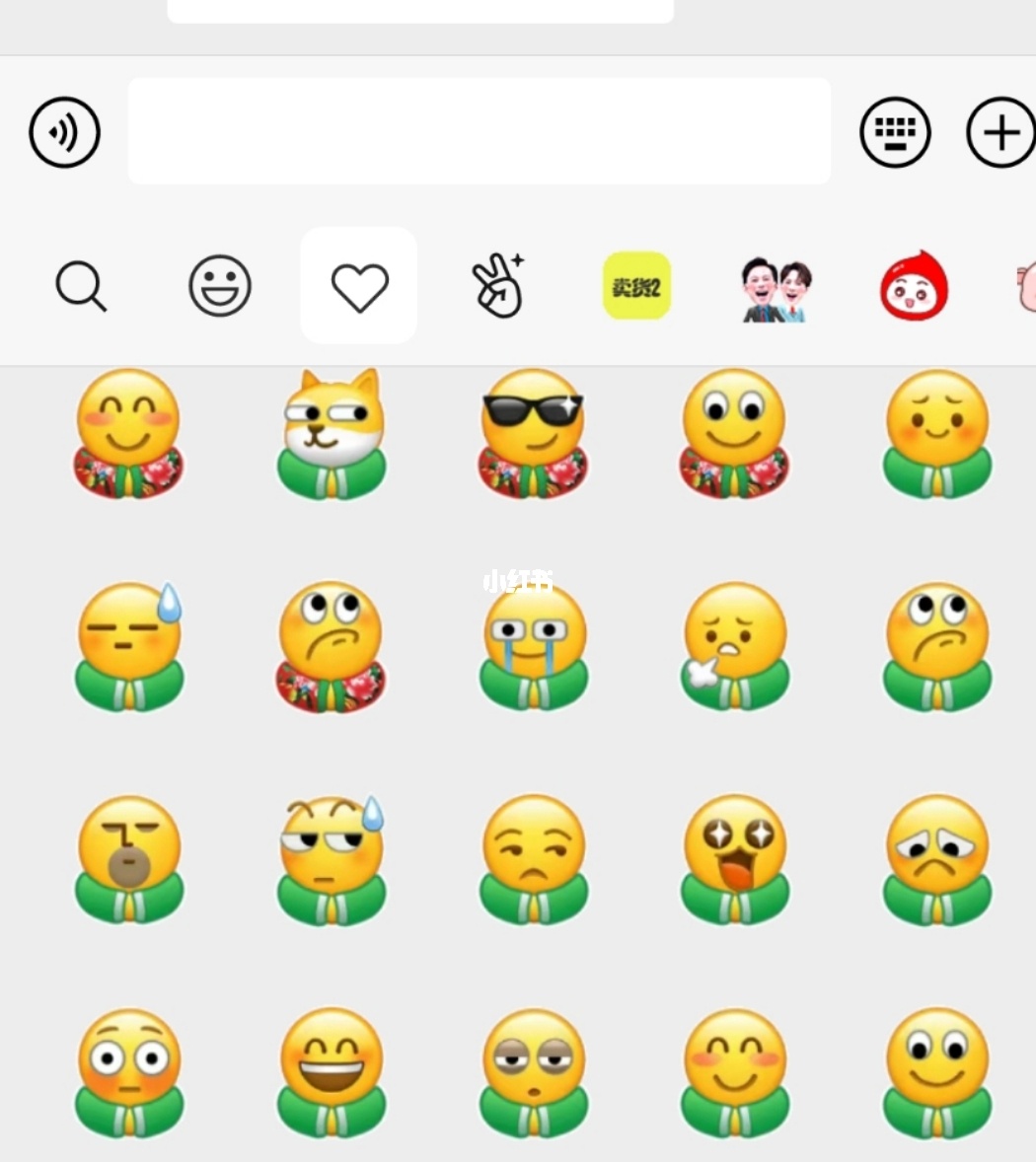The height and width of the screenshot is (1162, 1036).
Task: Select the two men sticker pack
Action: [777, 288]
